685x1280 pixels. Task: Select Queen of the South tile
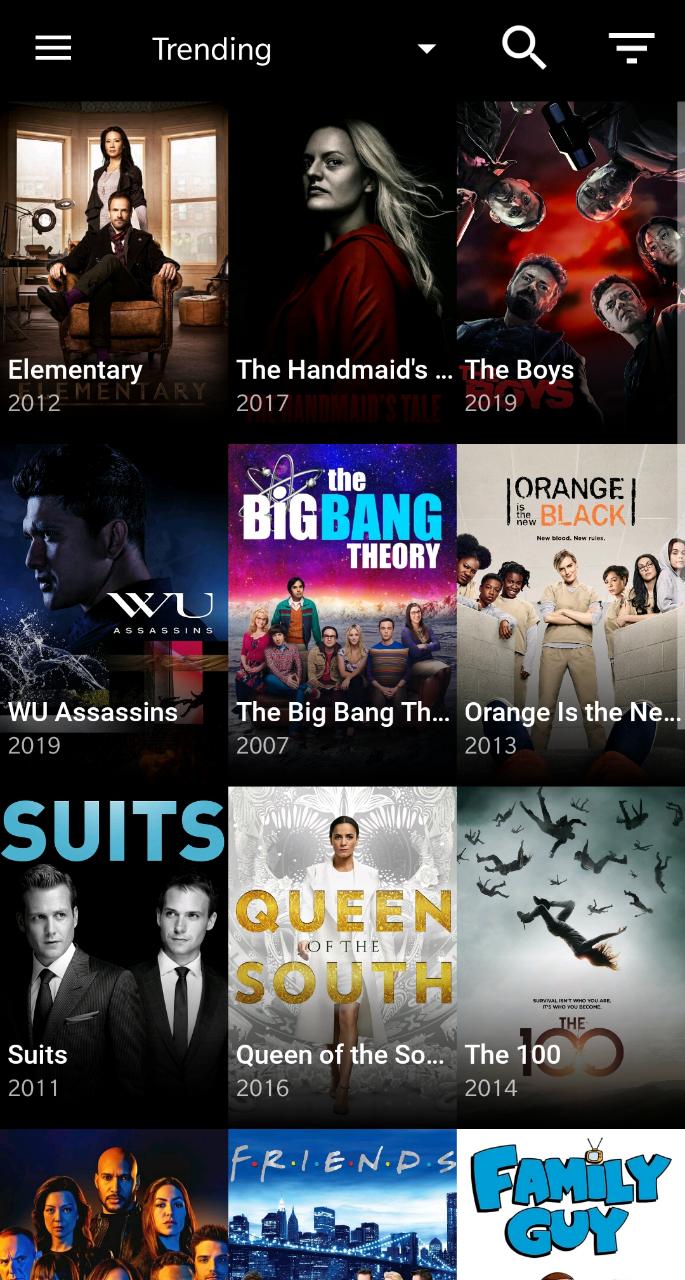(342, 957)
